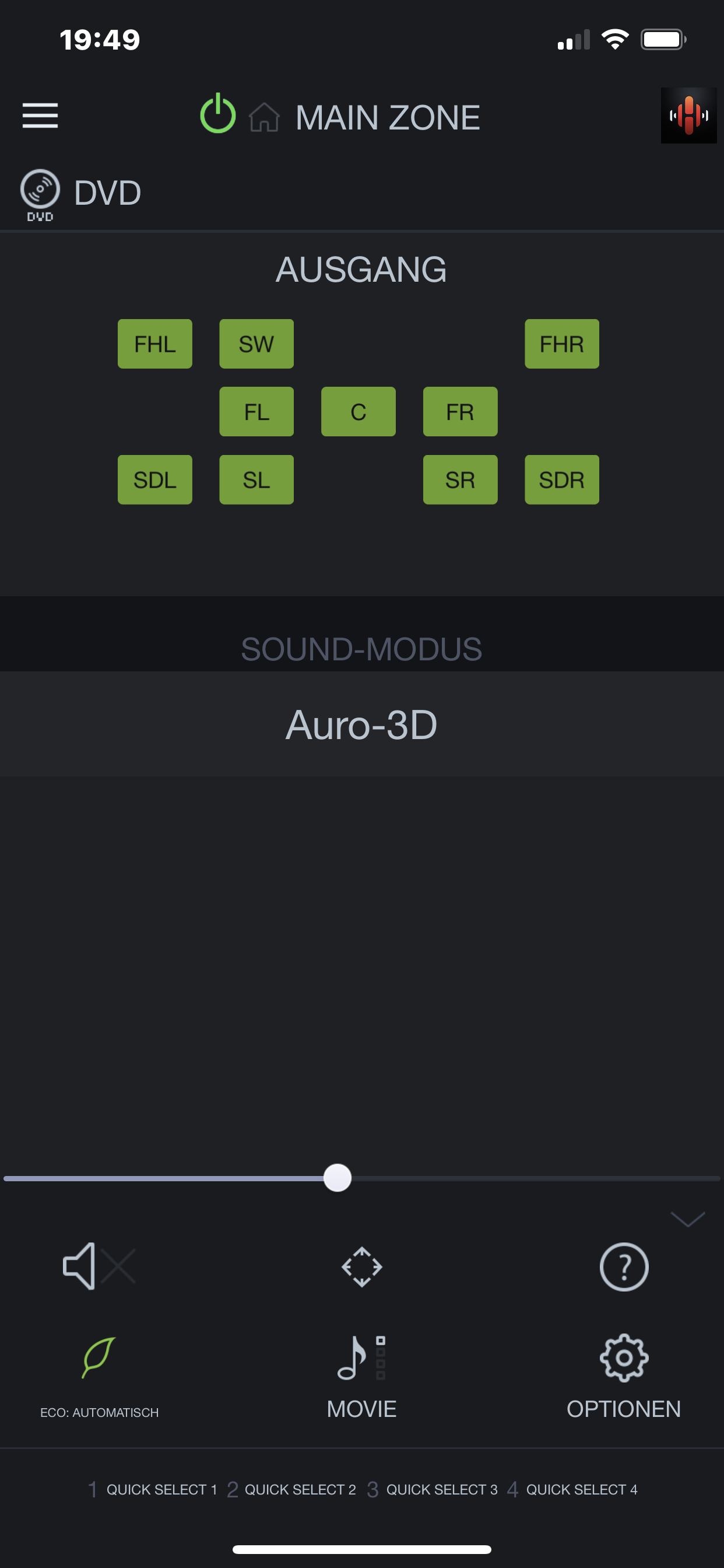This screenshot has width=724, height=1568.
Task: Toggle the Main Zone power button
Action: tap(218, 114)
